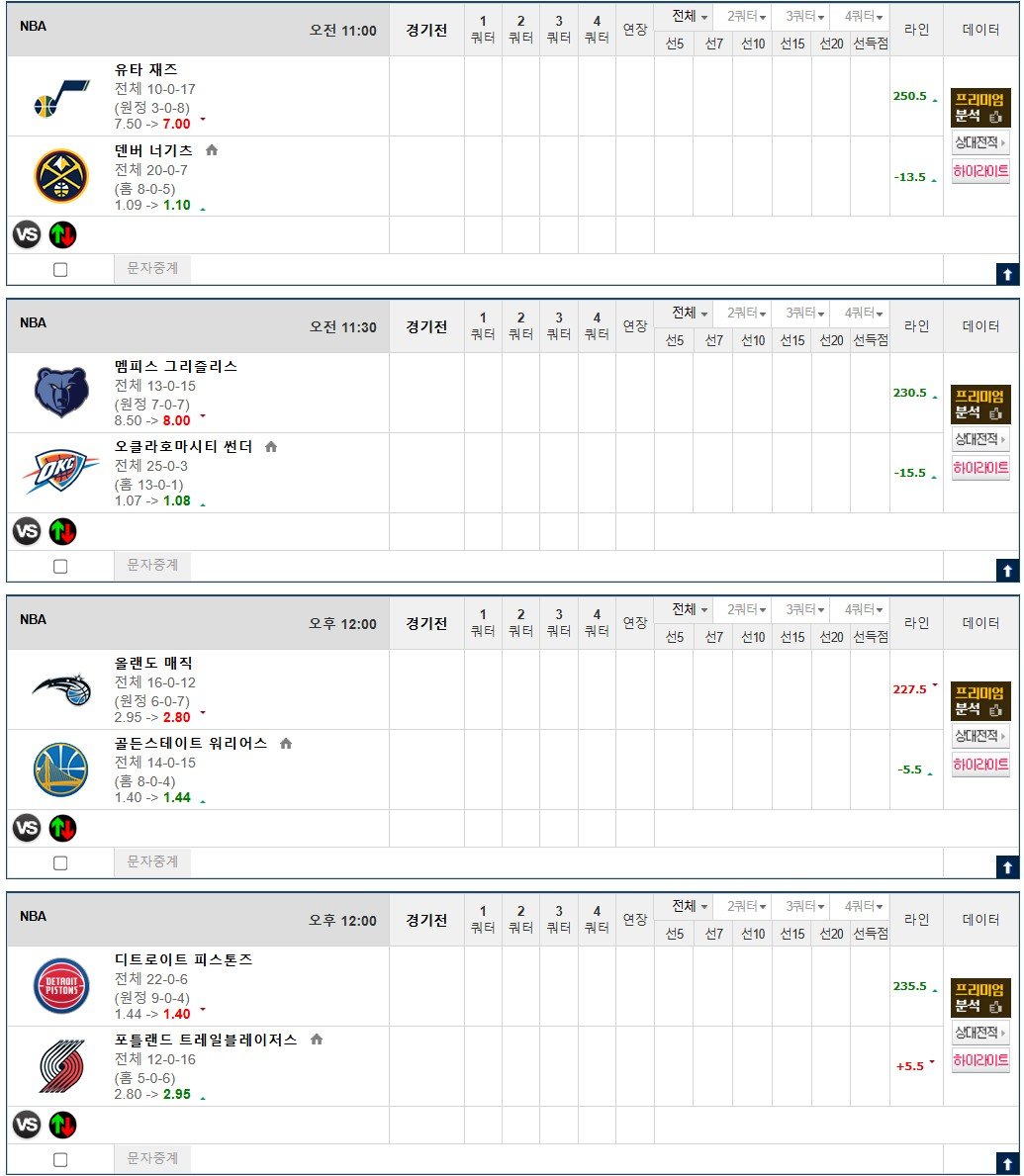Watch 하이라이트 for Jazz vs Nuggets
1024x1176 pixels.
[x=979, y=171]
